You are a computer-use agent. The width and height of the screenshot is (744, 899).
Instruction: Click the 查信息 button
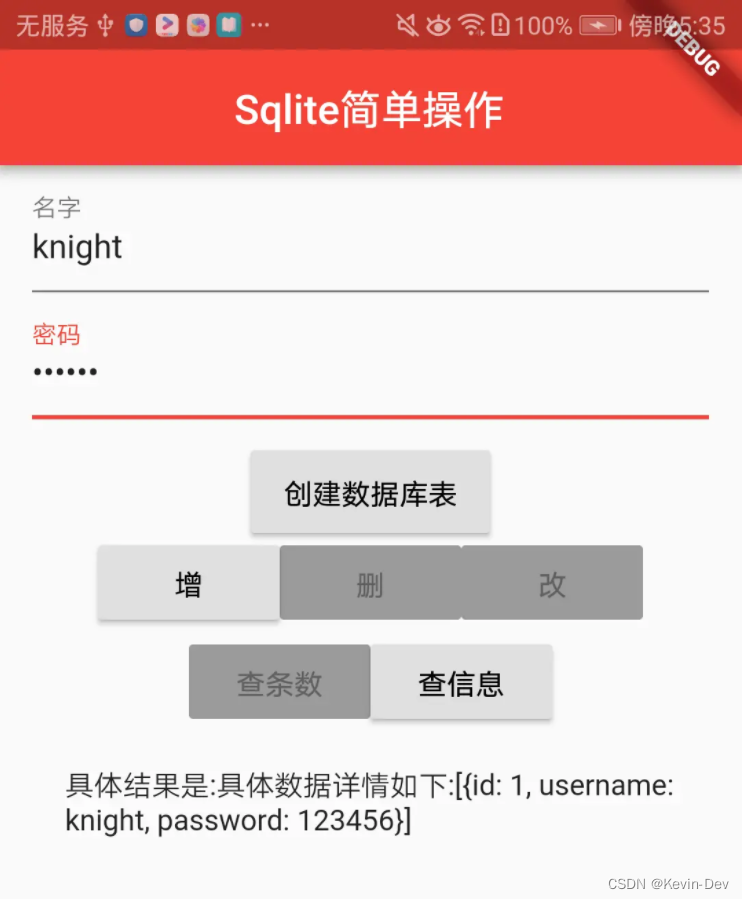click(461, 682)
